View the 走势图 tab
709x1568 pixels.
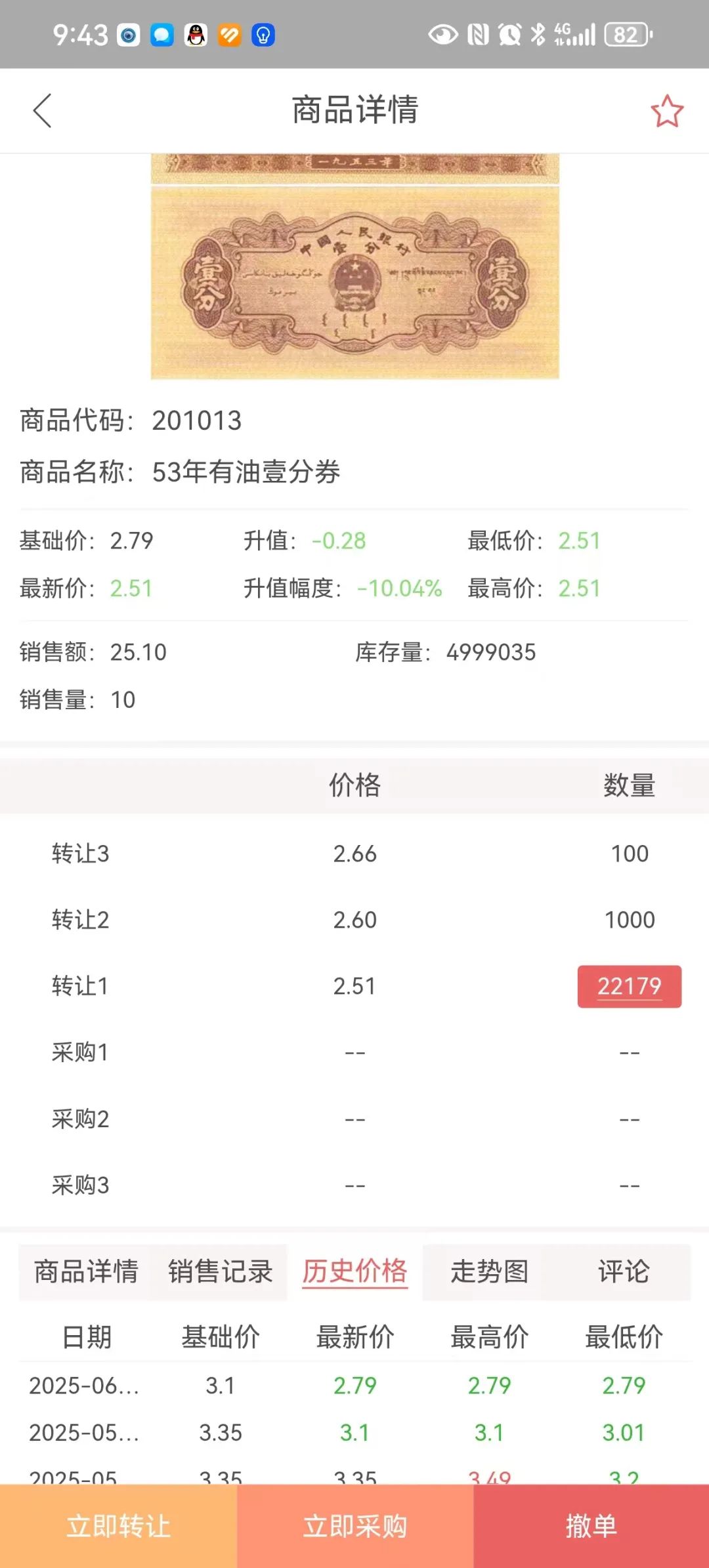coord(489,1271)
